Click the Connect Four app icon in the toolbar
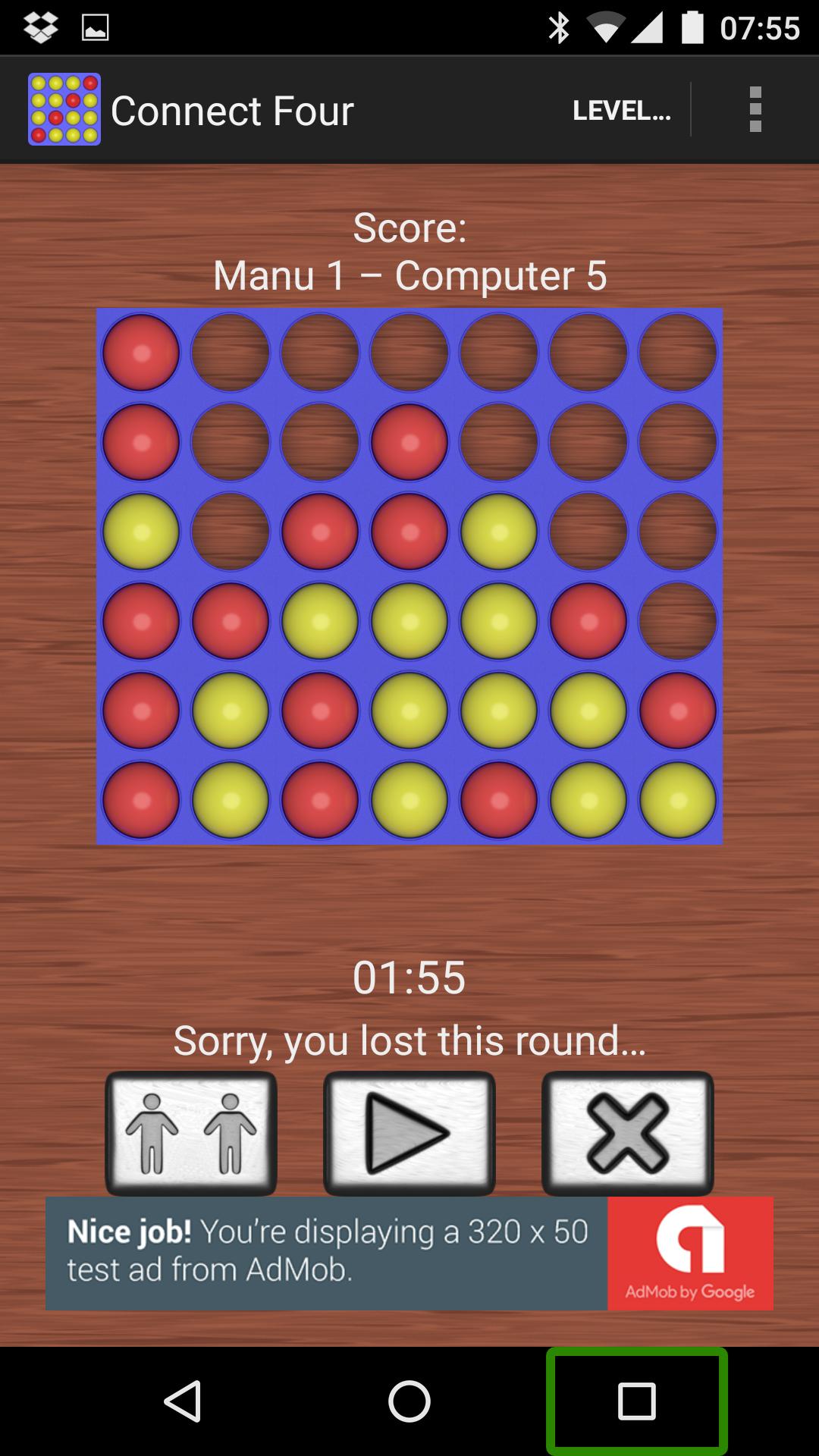The width and height of the screenshot is (819, 1456). pyautogui.click(x=65, y=110)
